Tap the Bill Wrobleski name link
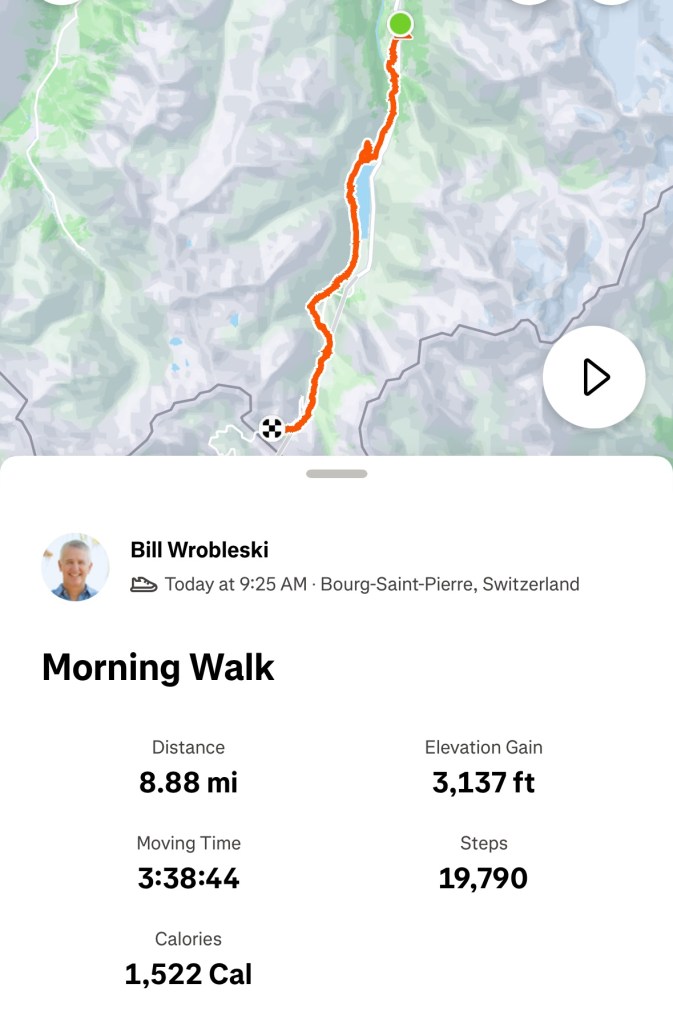673x1024 pixels. click(x=199, y=550)
